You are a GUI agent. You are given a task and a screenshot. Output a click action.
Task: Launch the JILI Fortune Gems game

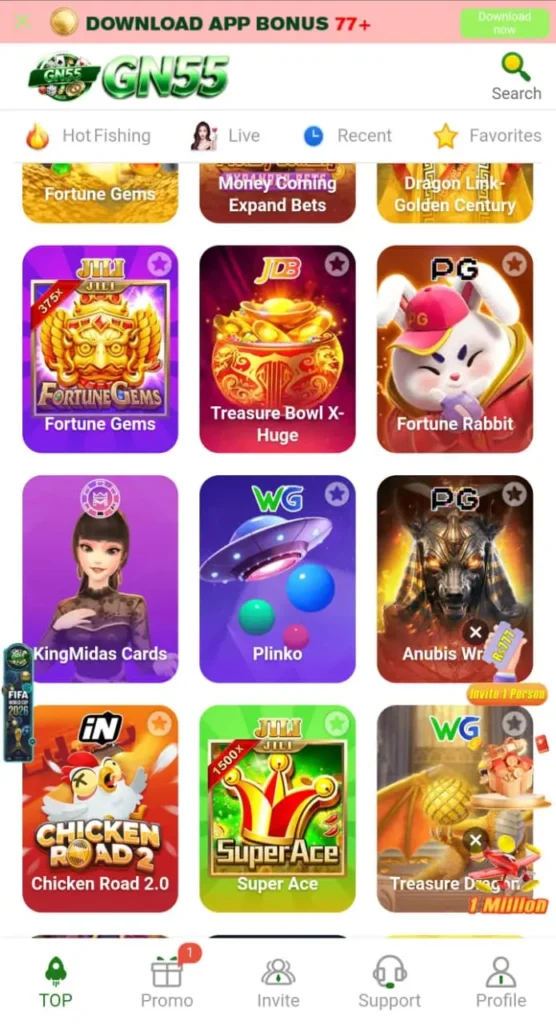pos(100,349)
